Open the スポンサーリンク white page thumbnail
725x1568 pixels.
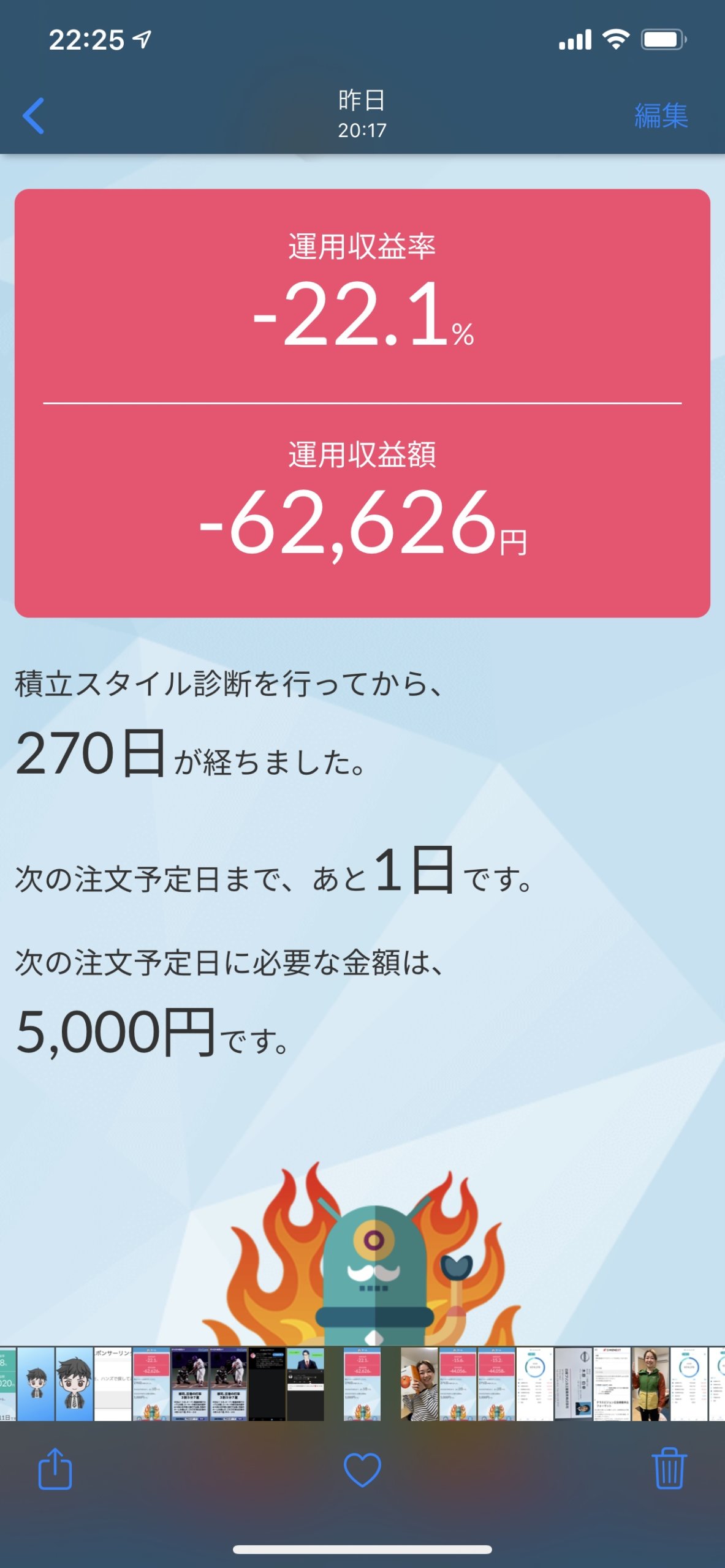pos(113,1383)
